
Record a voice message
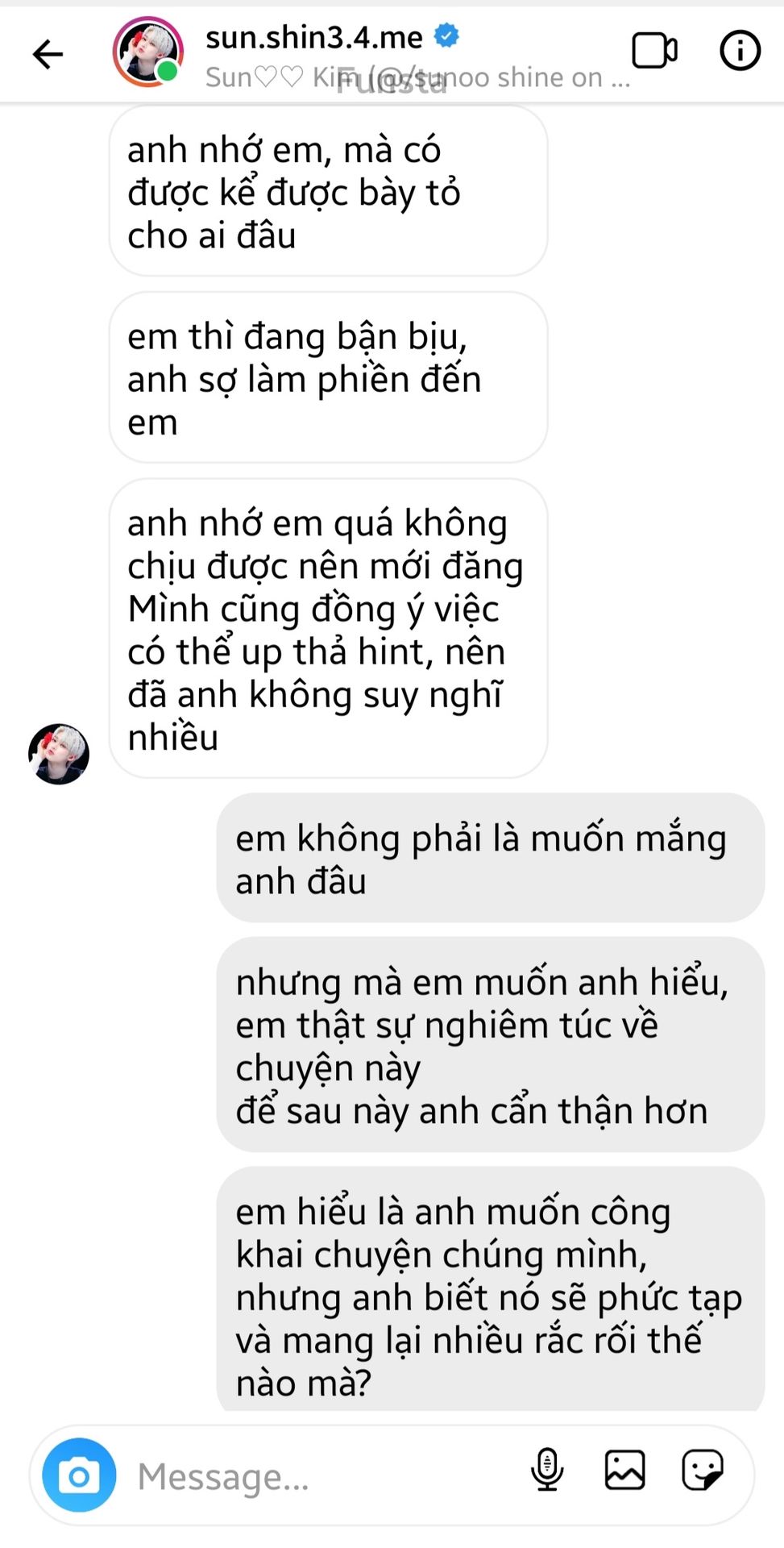coord(546,1469)
